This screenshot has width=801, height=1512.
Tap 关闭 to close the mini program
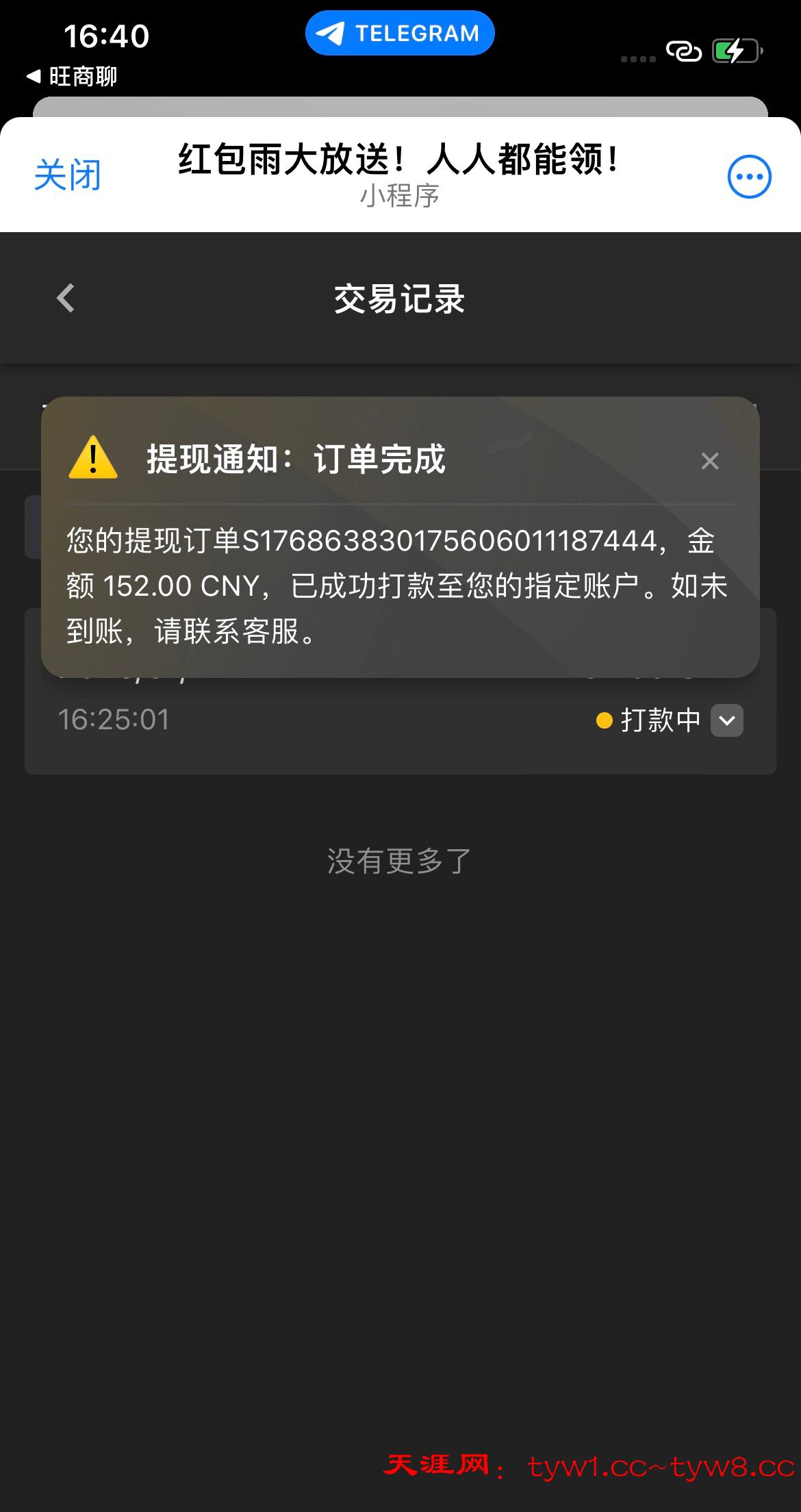point(67,175)
